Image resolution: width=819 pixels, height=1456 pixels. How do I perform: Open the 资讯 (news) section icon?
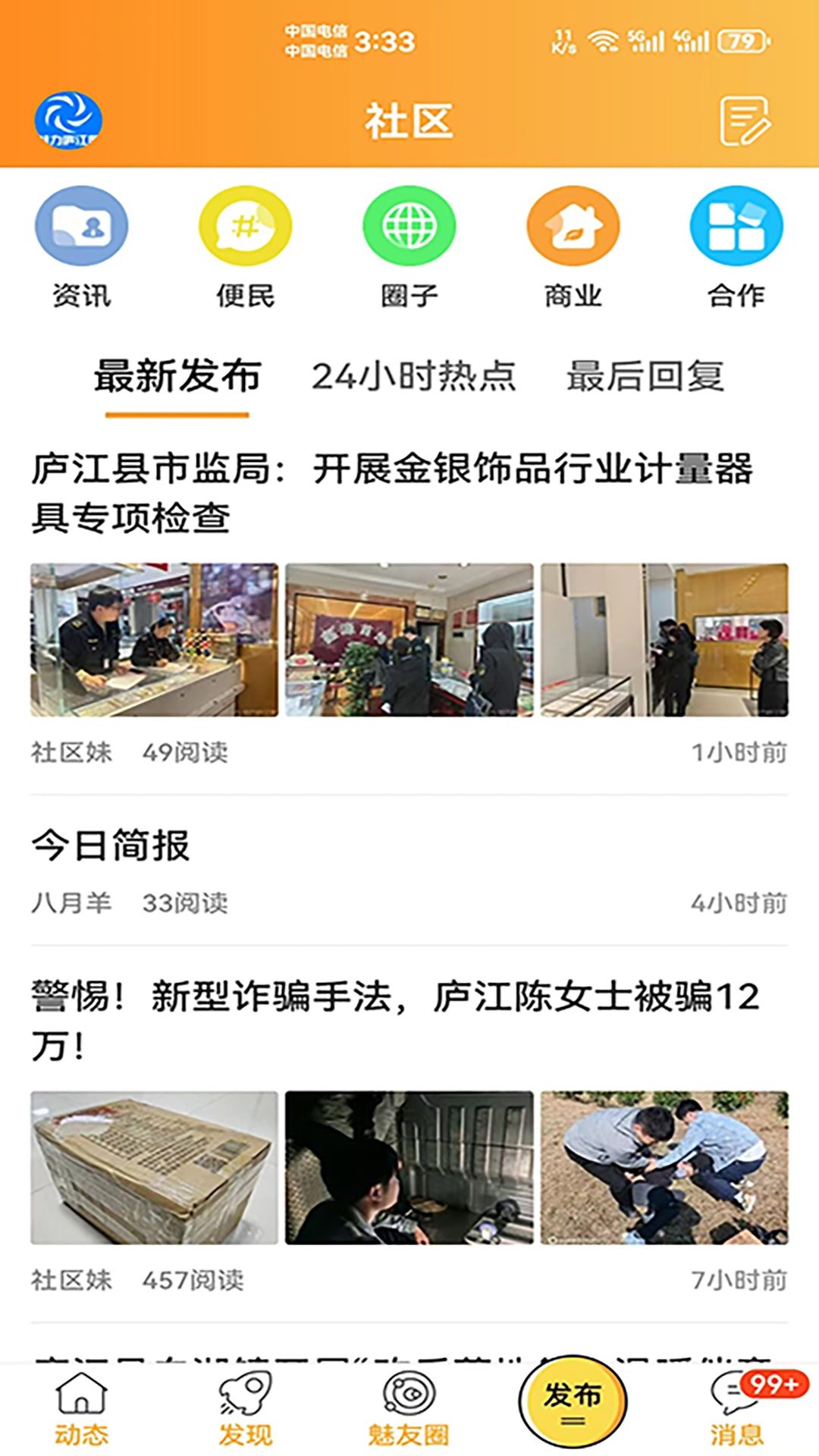point(81,225)
